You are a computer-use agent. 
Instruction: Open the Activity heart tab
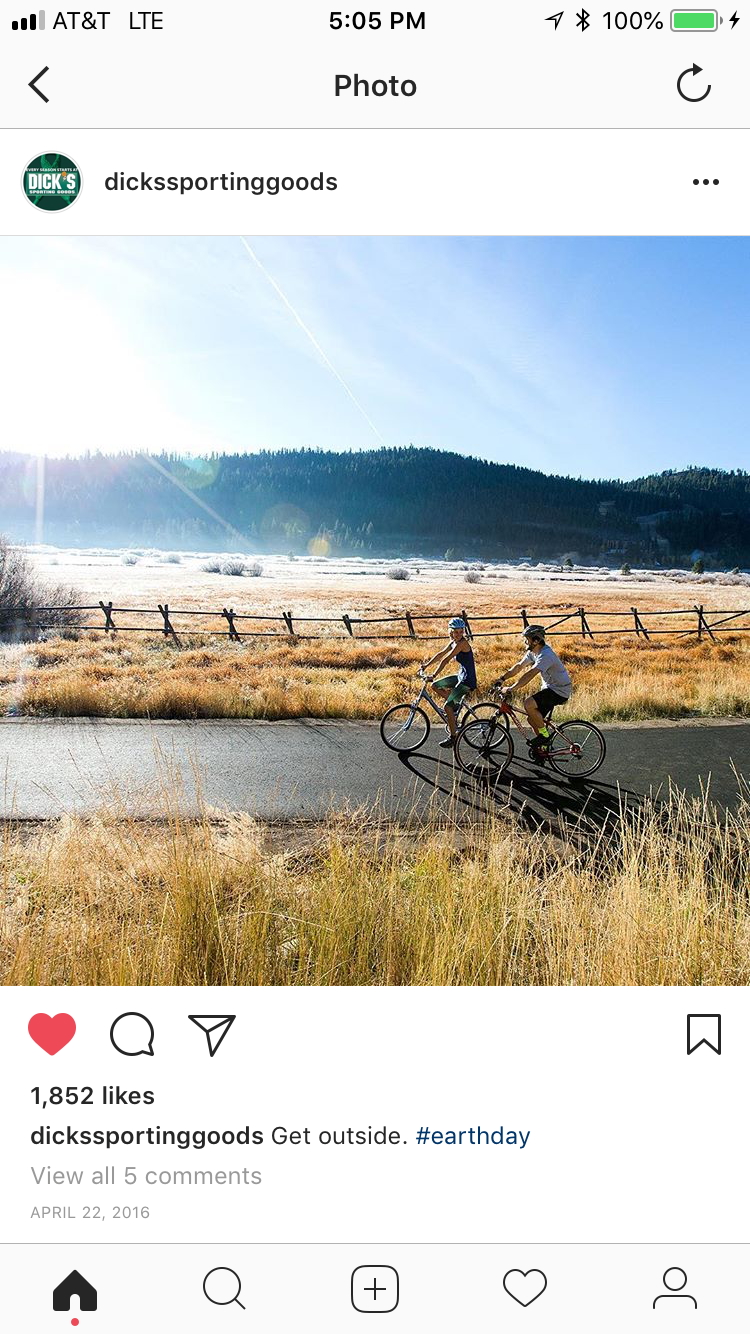pyautogui.click(x=525, y=1289)
